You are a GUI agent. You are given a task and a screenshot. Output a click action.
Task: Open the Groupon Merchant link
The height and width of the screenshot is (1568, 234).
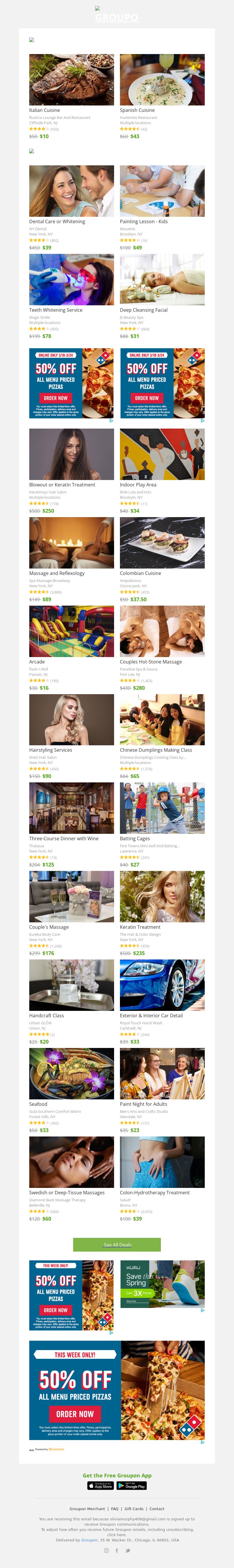87,1509
